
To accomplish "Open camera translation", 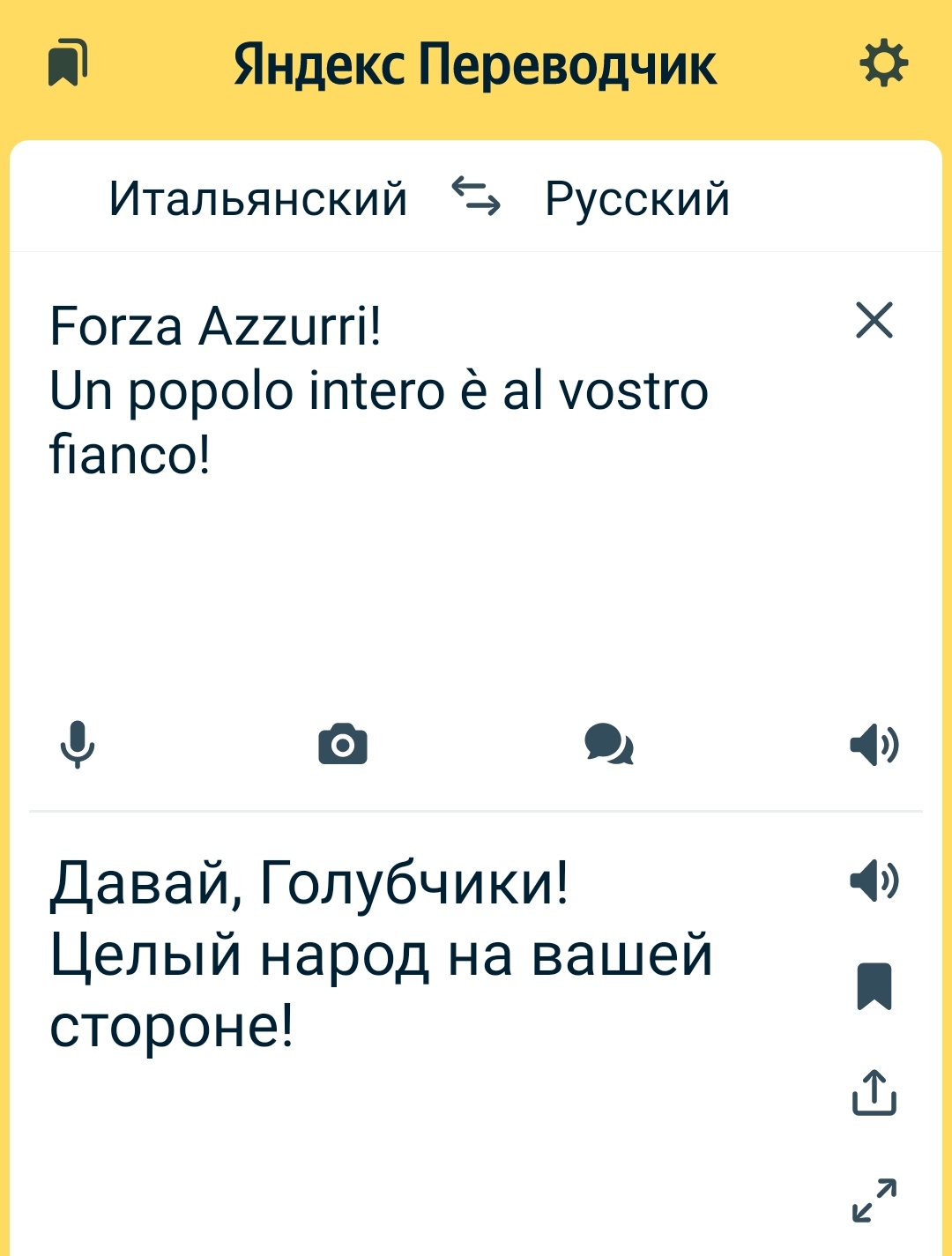I will coord(343,745).
